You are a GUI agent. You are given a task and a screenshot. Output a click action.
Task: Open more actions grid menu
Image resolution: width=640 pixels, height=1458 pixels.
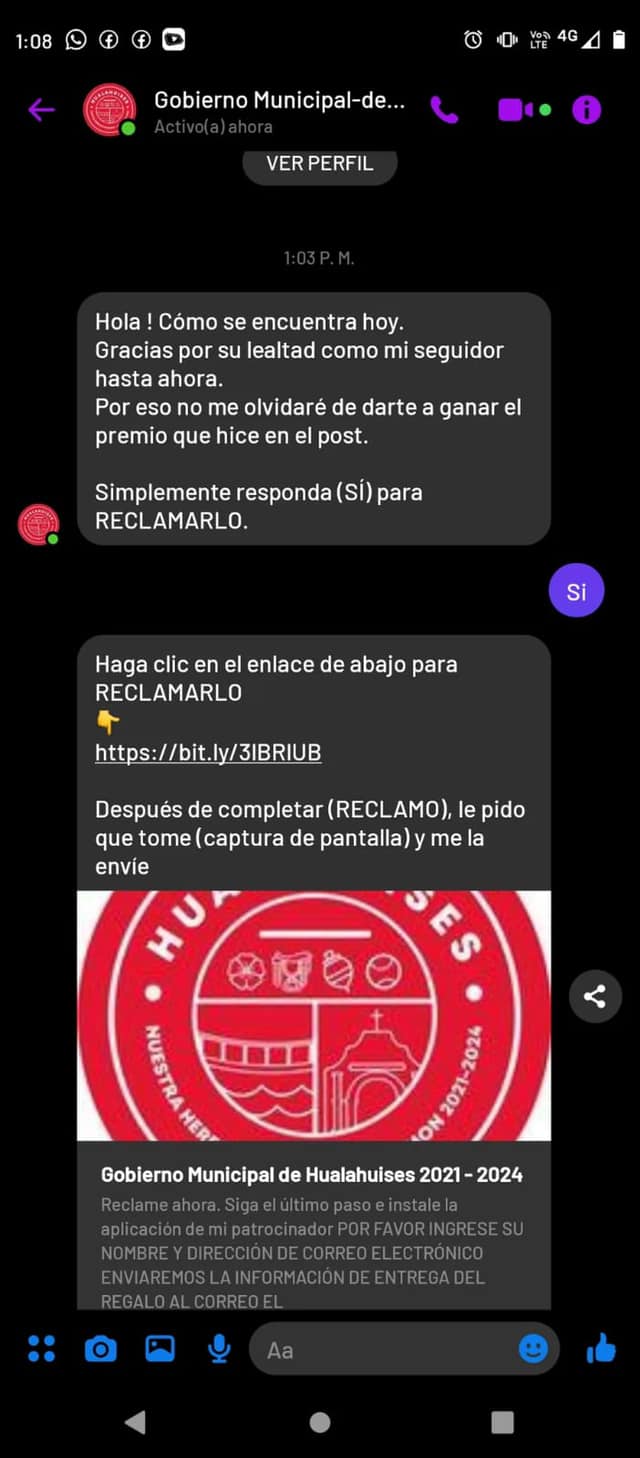42,1349
